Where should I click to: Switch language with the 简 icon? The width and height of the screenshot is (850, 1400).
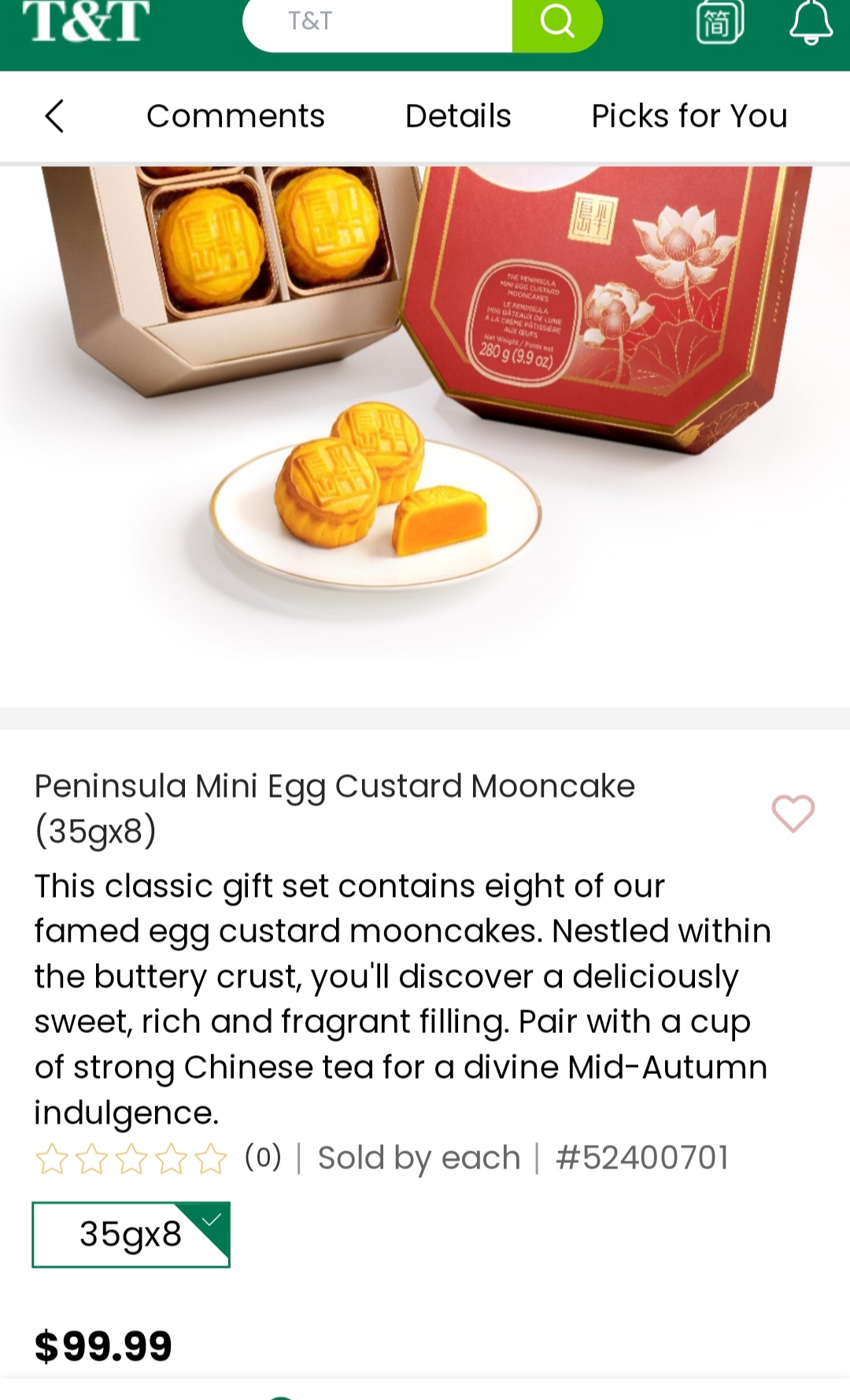coord(719,22)
